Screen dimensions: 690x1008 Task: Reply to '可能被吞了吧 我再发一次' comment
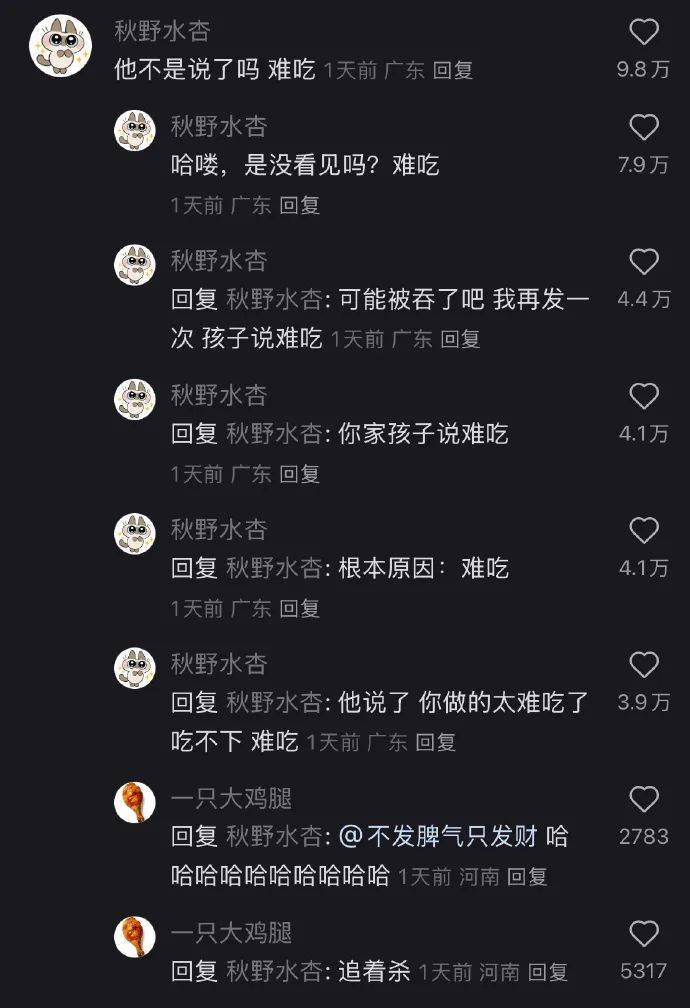point(460,339)
